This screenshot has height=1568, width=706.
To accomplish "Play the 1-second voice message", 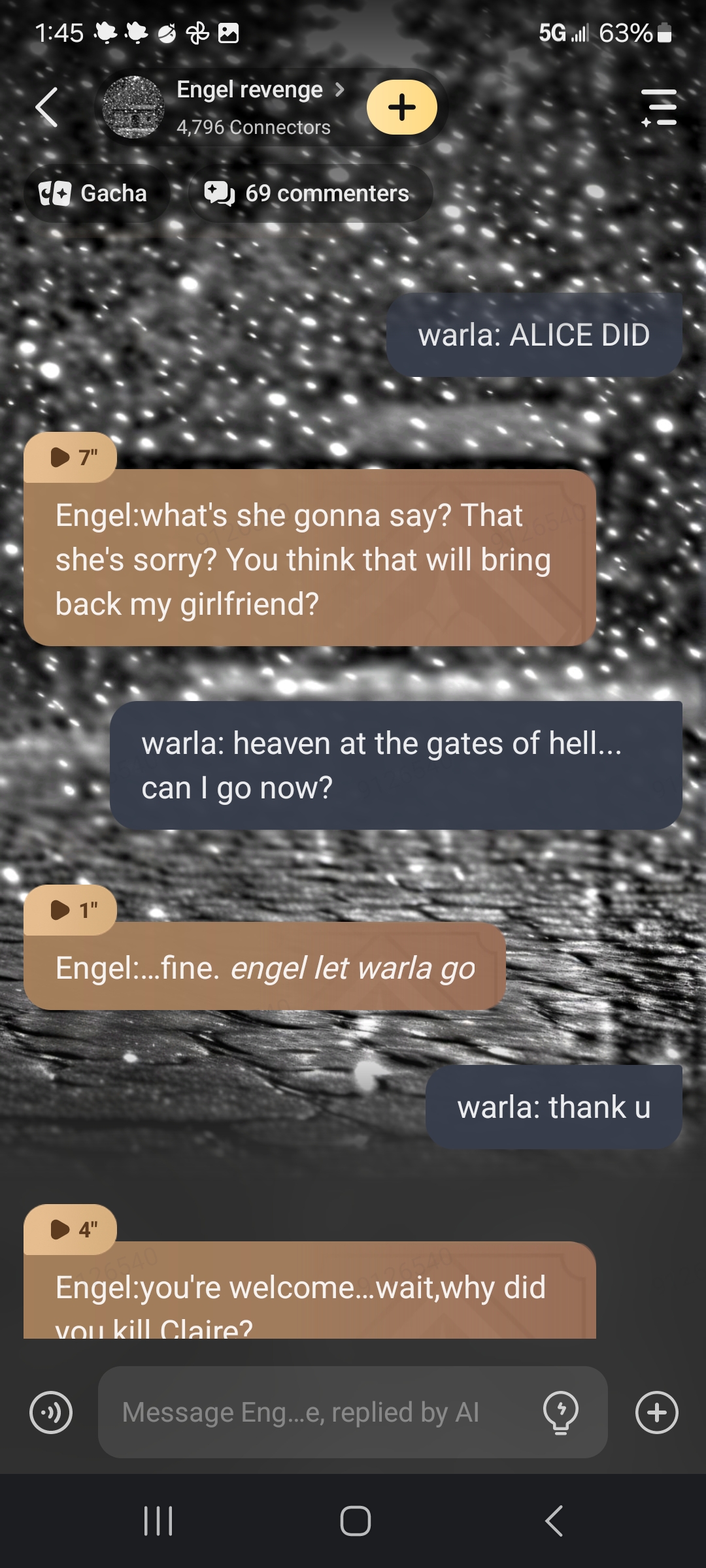I will pos(71,909).
